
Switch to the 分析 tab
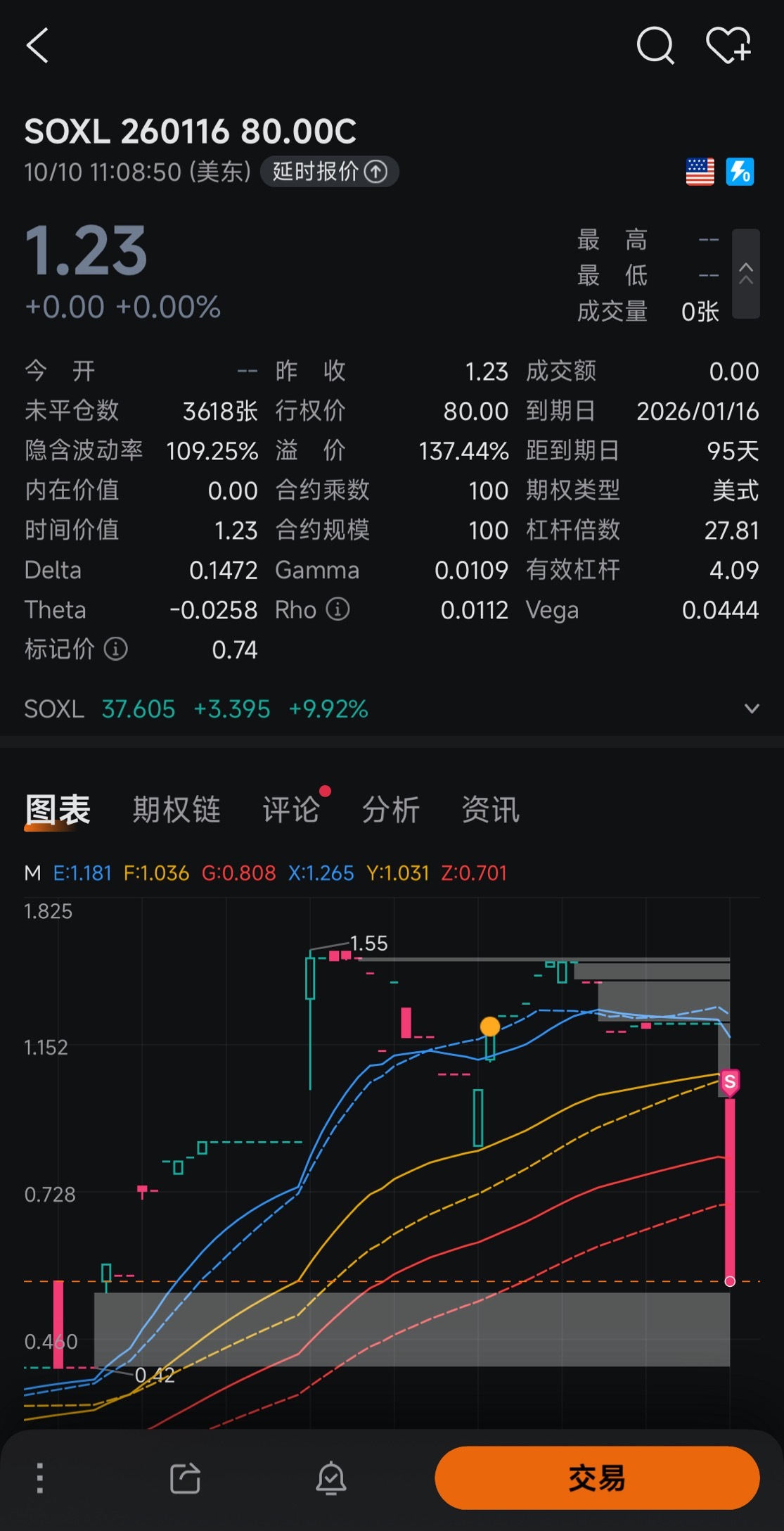click(391, 809)
